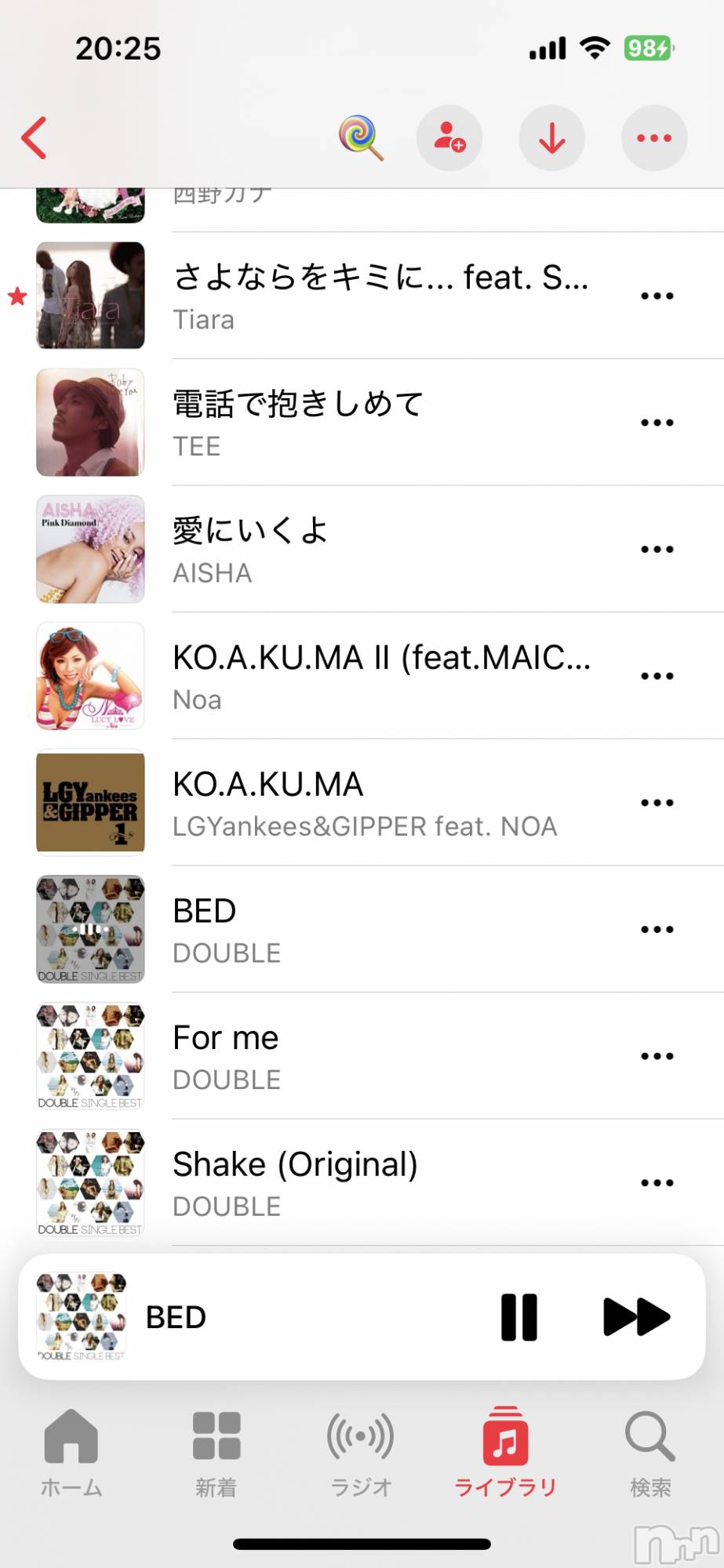
Task: Open options for KO.A.KU.MA II by Noa
Action: coord(657,676)
